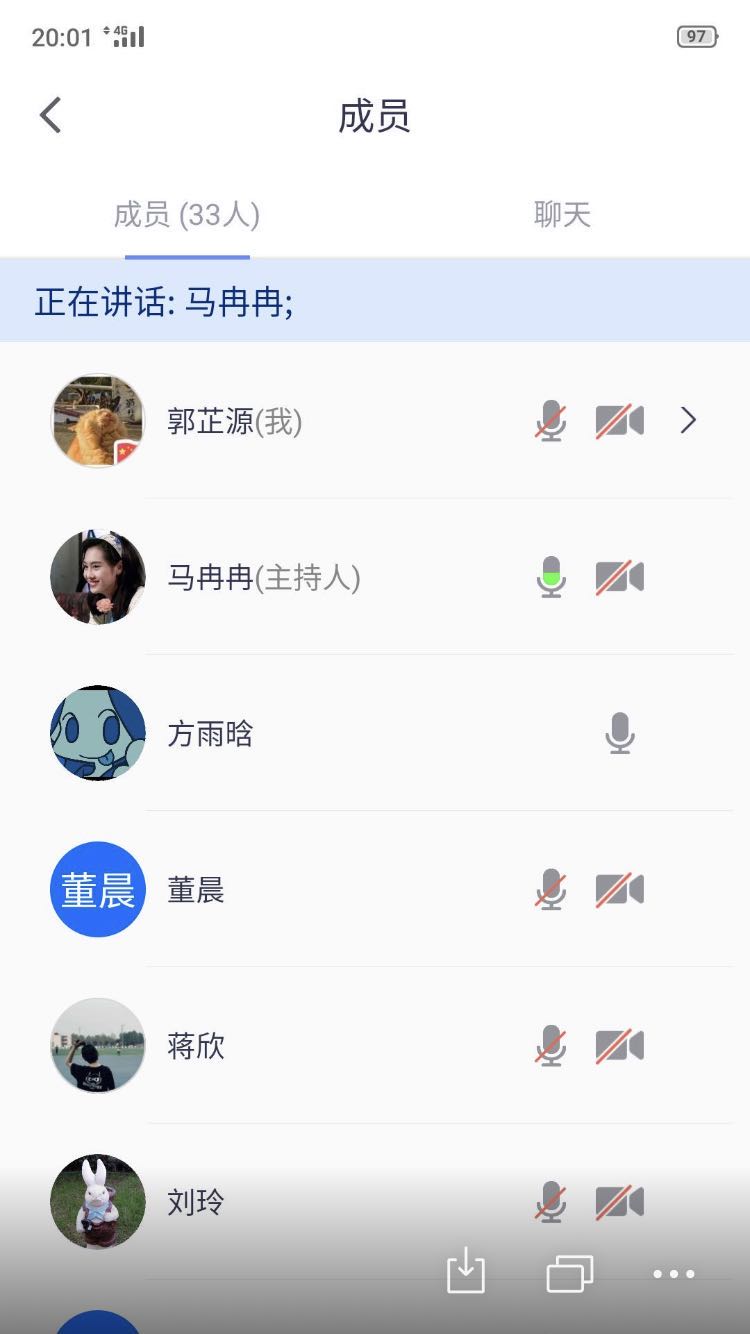750x1334 pixels.
Task: Go back from the 成员 page
Action: [x=51, y=116]
